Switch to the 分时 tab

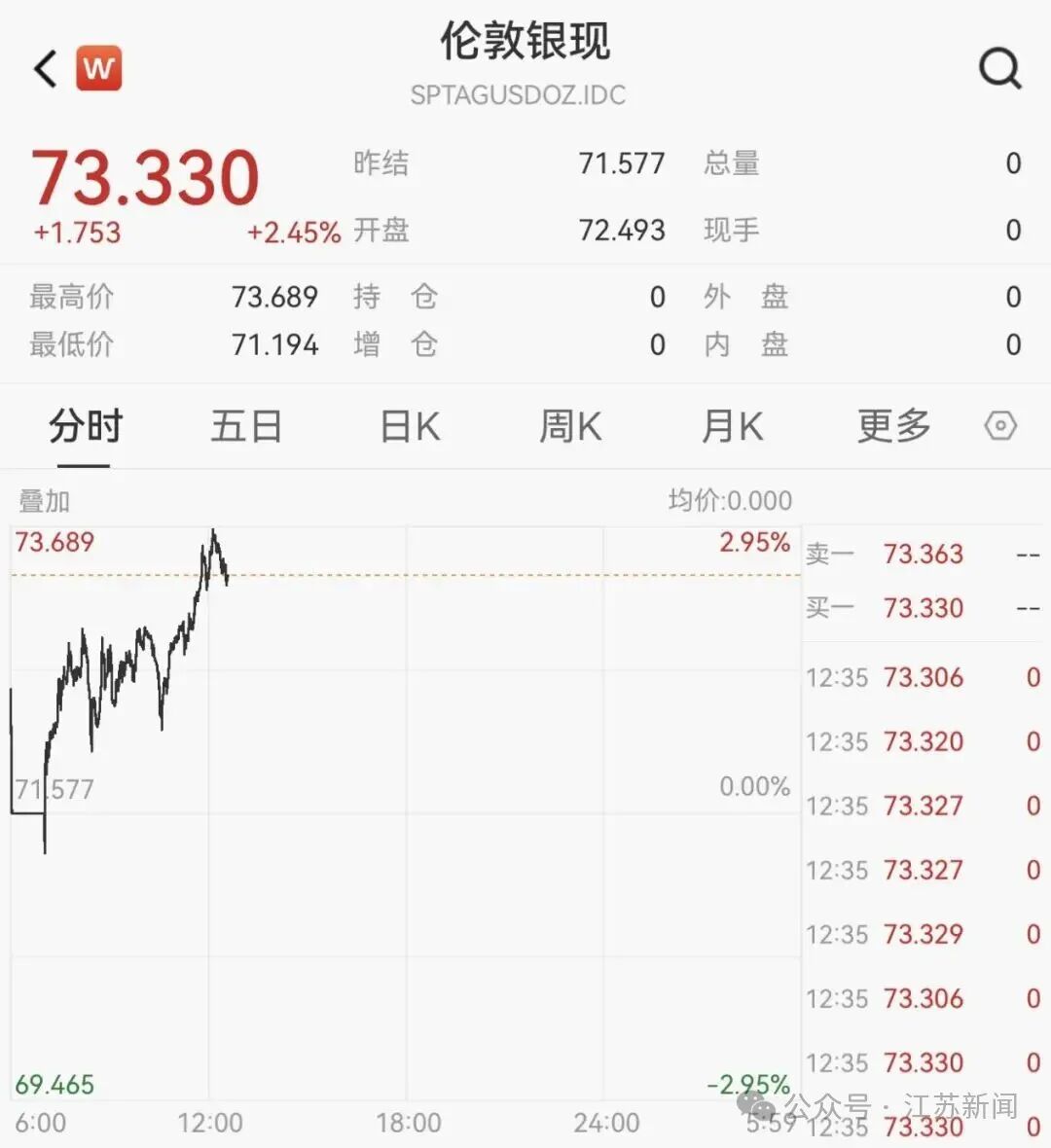[86, 426]
